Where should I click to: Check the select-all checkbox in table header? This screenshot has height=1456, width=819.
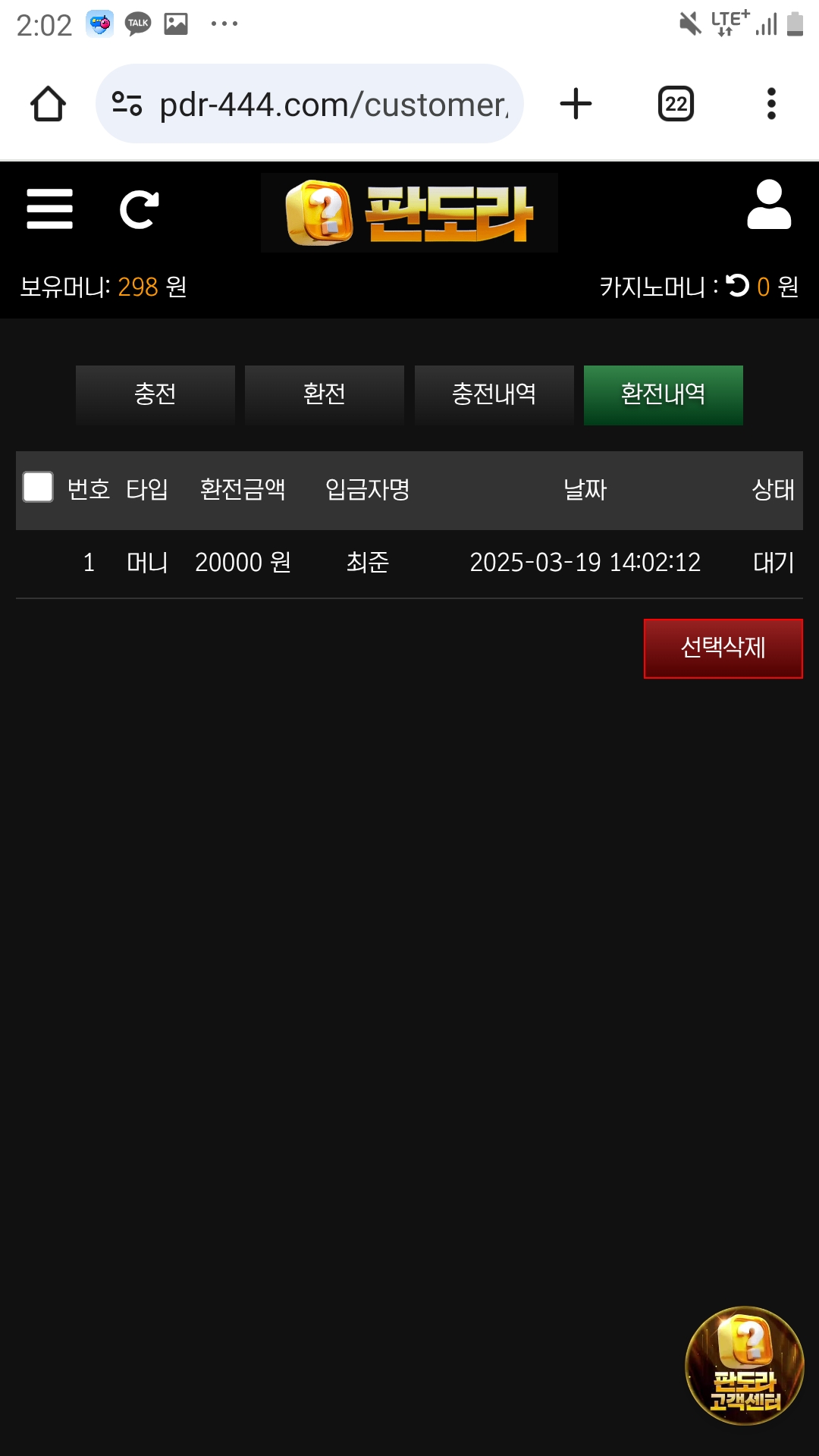(x=38, y=488)
